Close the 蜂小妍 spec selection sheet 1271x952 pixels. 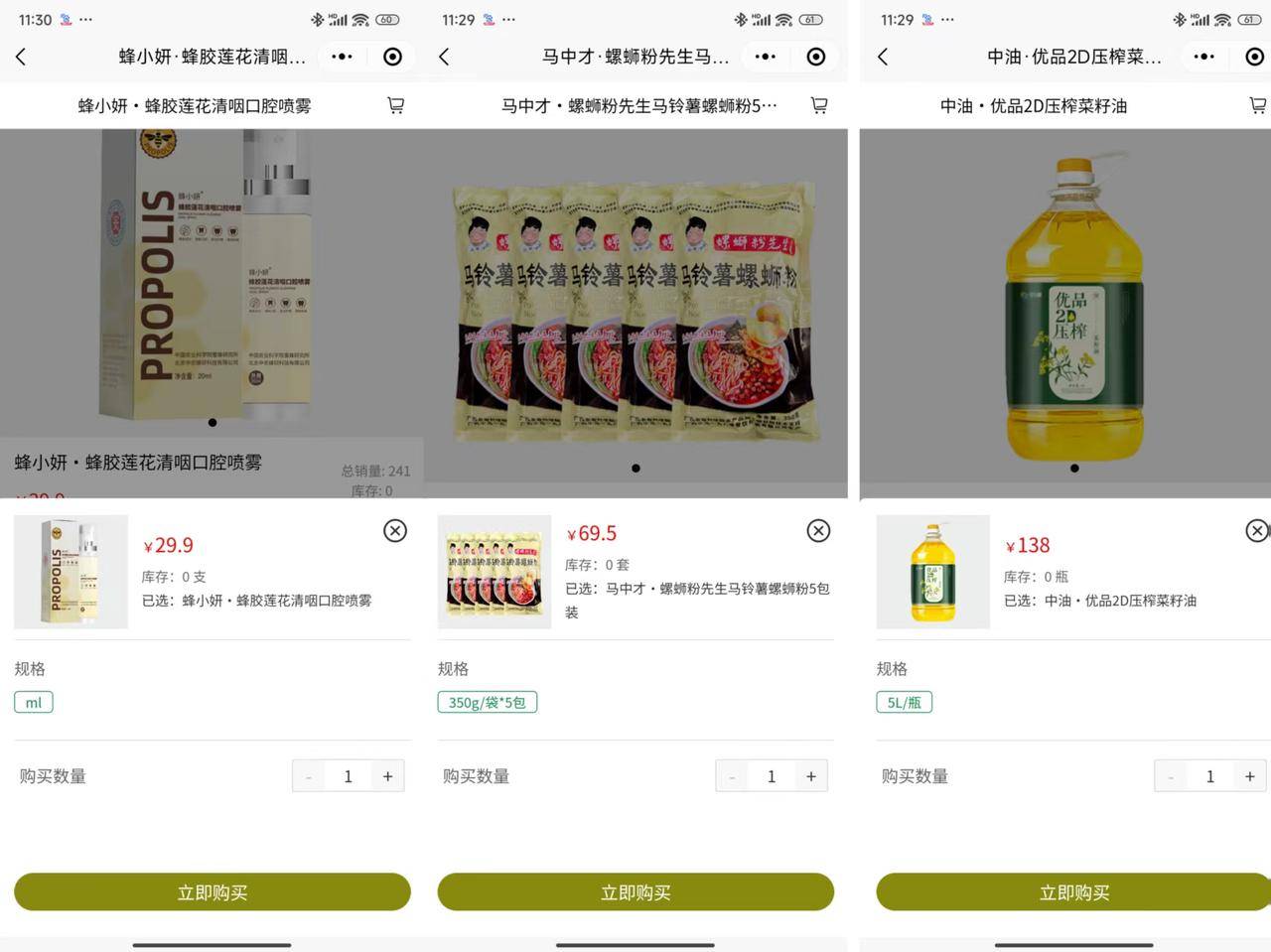[395, 531]
